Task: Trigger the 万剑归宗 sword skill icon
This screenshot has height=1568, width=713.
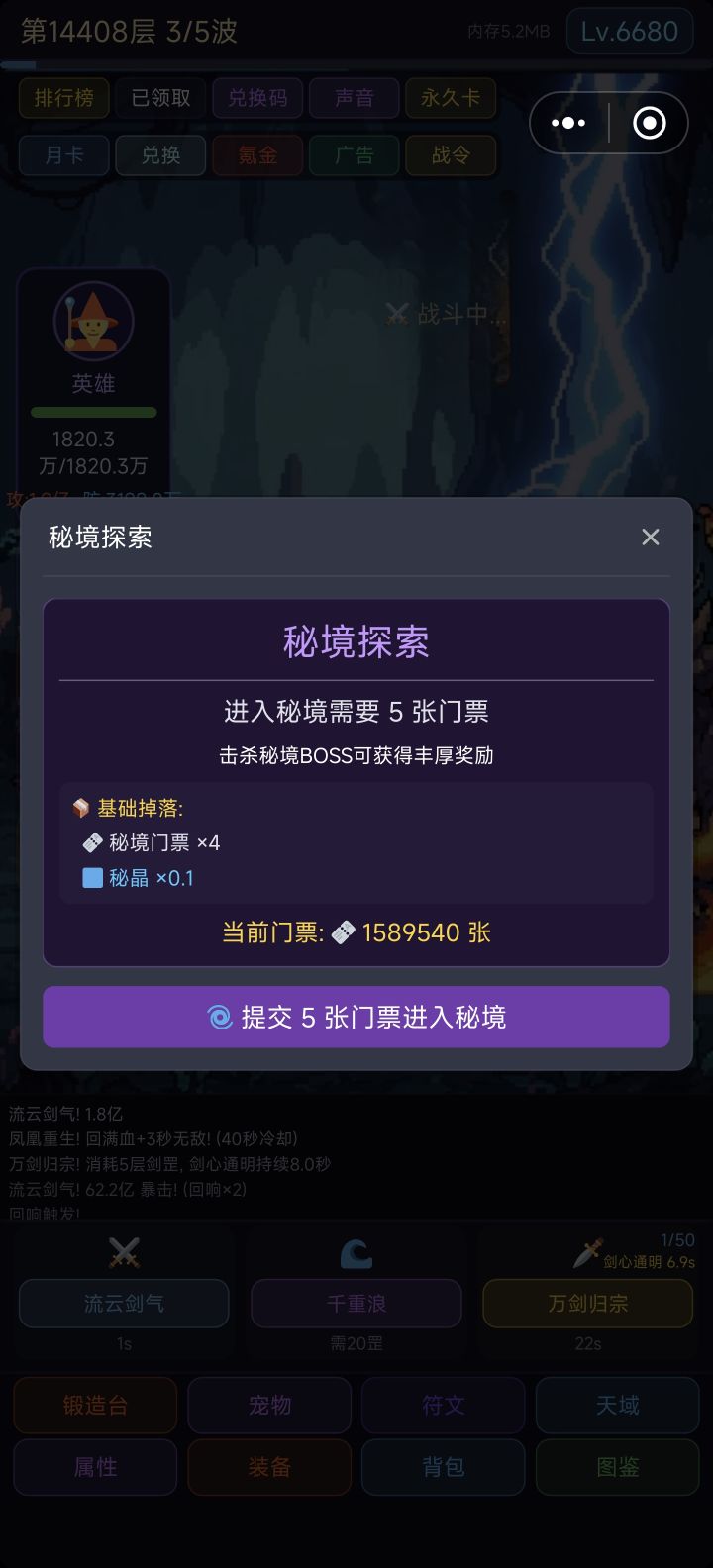Action: [x=589, y=1253]
